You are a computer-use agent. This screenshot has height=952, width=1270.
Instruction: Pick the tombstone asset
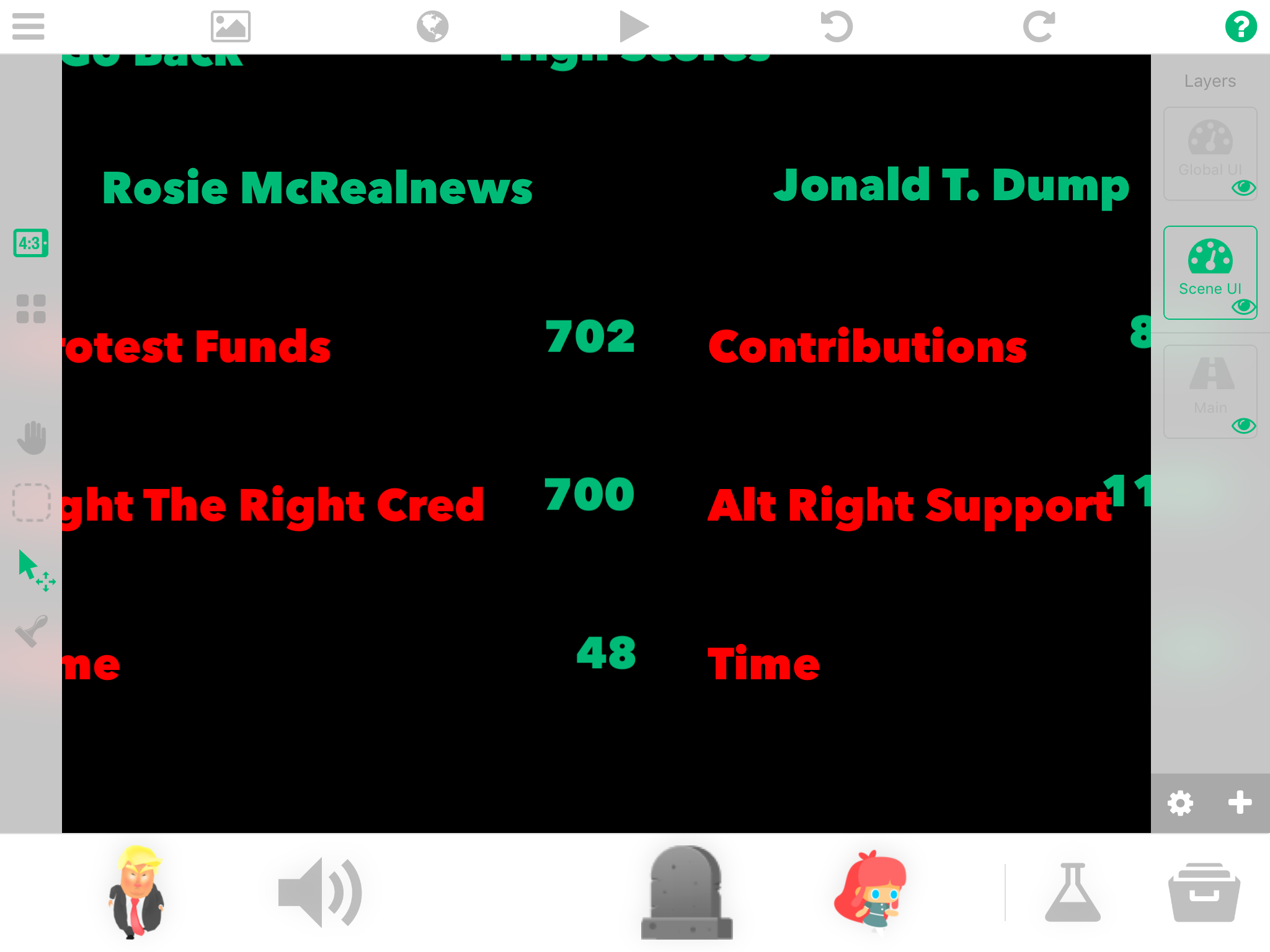(686, 892)
